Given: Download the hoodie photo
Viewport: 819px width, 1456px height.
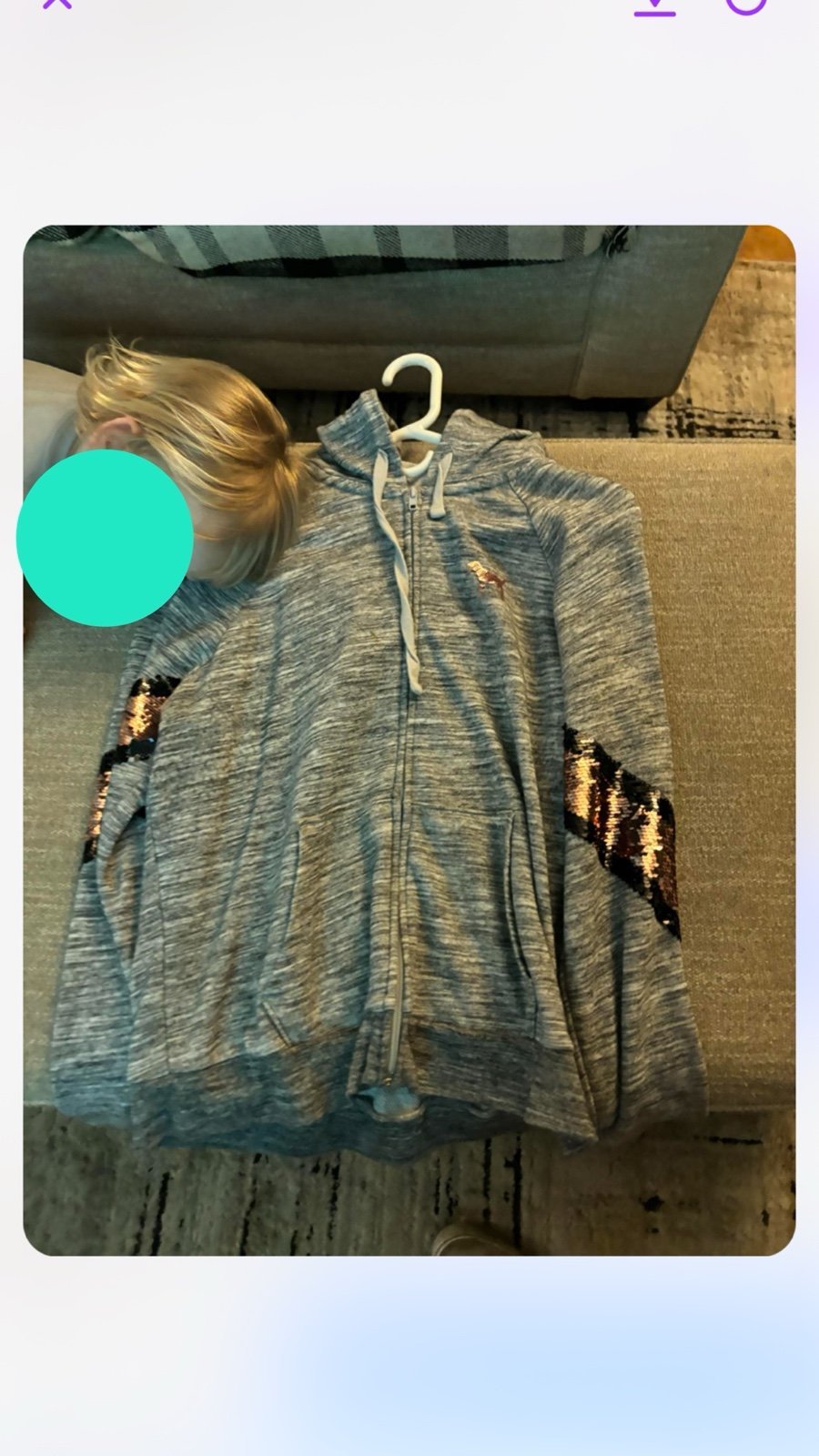Looking at the screenshot, I should click(655, 5).
